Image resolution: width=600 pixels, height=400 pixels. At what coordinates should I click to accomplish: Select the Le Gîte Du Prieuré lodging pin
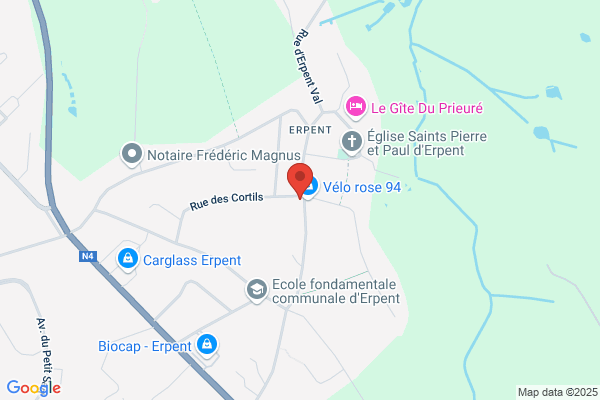pos(356,108)
